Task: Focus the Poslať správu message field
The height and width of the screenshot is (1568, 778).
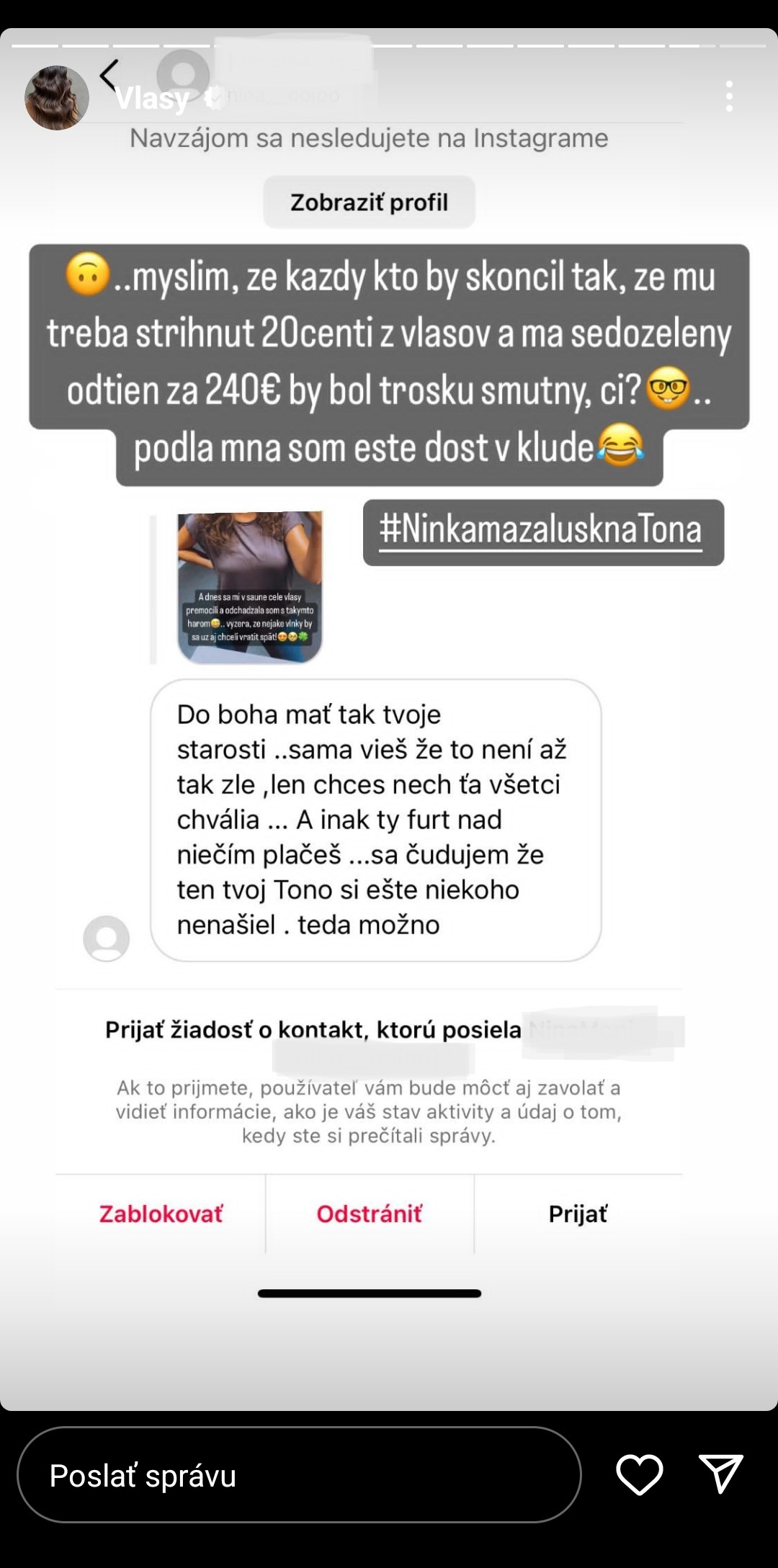Action: [x=299, y=1475]
